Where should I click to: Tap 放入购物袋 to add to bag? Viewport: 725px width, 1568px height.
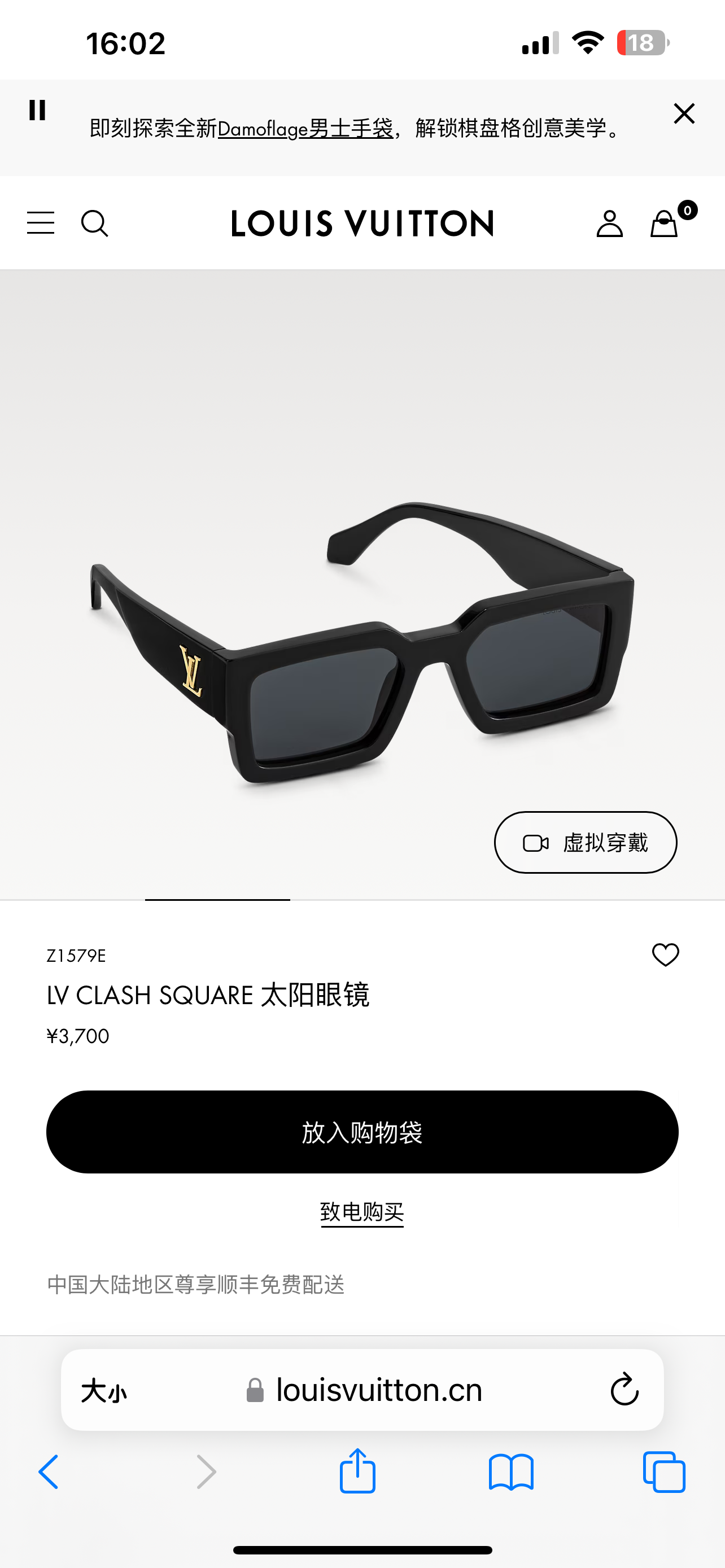[x=362, y=1132]
